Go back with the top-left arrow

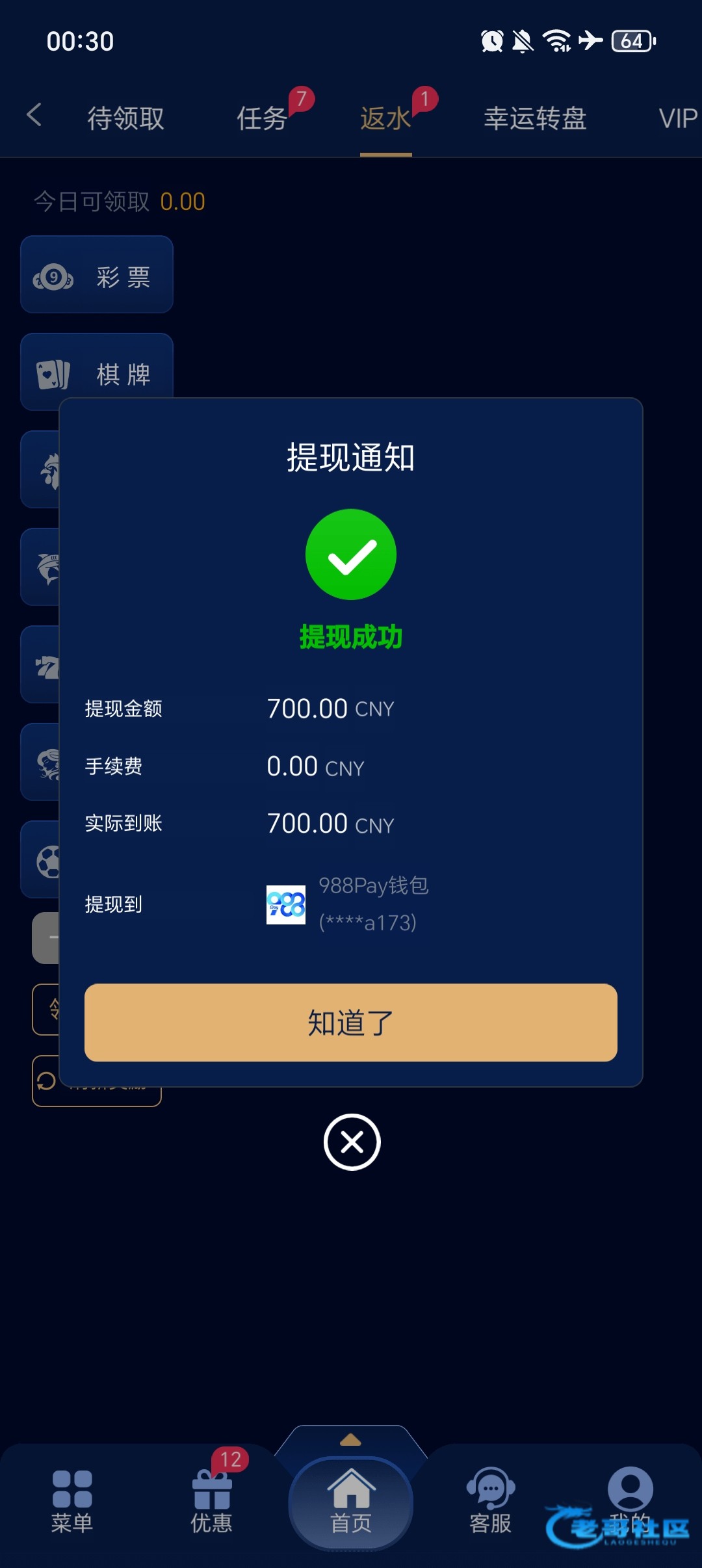click(x=34, y=116)
